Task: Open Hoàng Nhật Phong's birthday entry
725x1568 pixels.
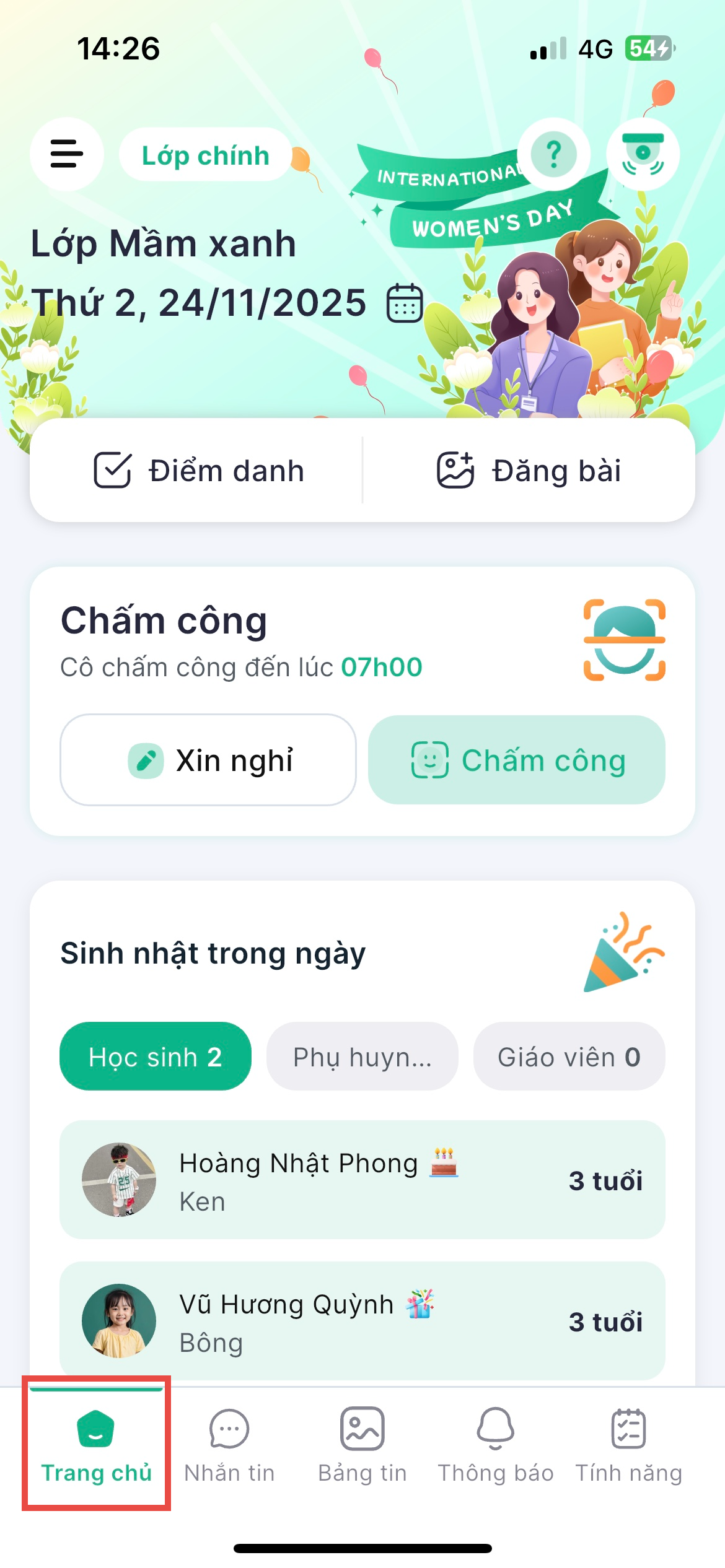Action: [362, 1180]
